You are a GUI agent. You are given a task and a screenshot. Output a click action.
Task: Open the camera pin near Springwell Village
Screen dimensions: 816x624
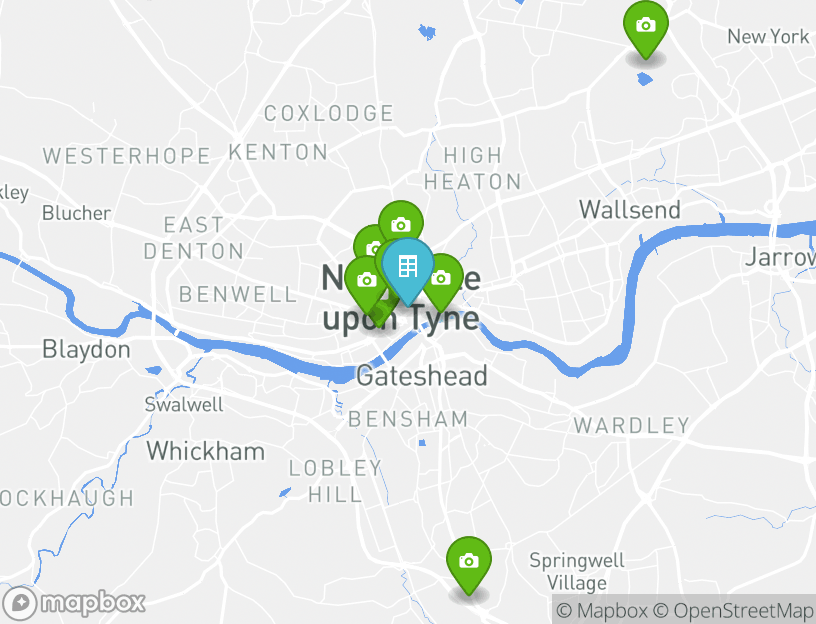(468, 562)
